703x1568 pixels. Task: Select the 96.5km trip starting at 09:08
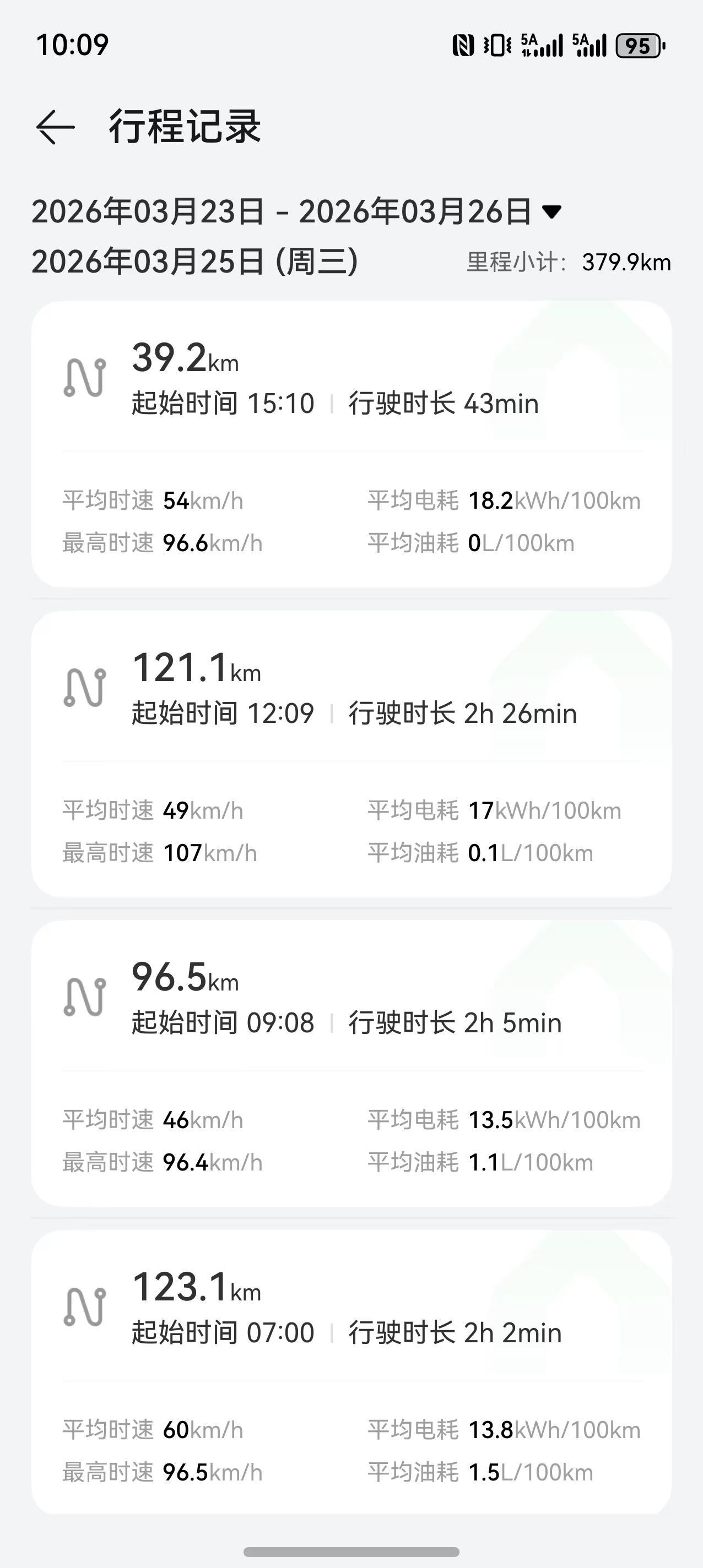351,1063
